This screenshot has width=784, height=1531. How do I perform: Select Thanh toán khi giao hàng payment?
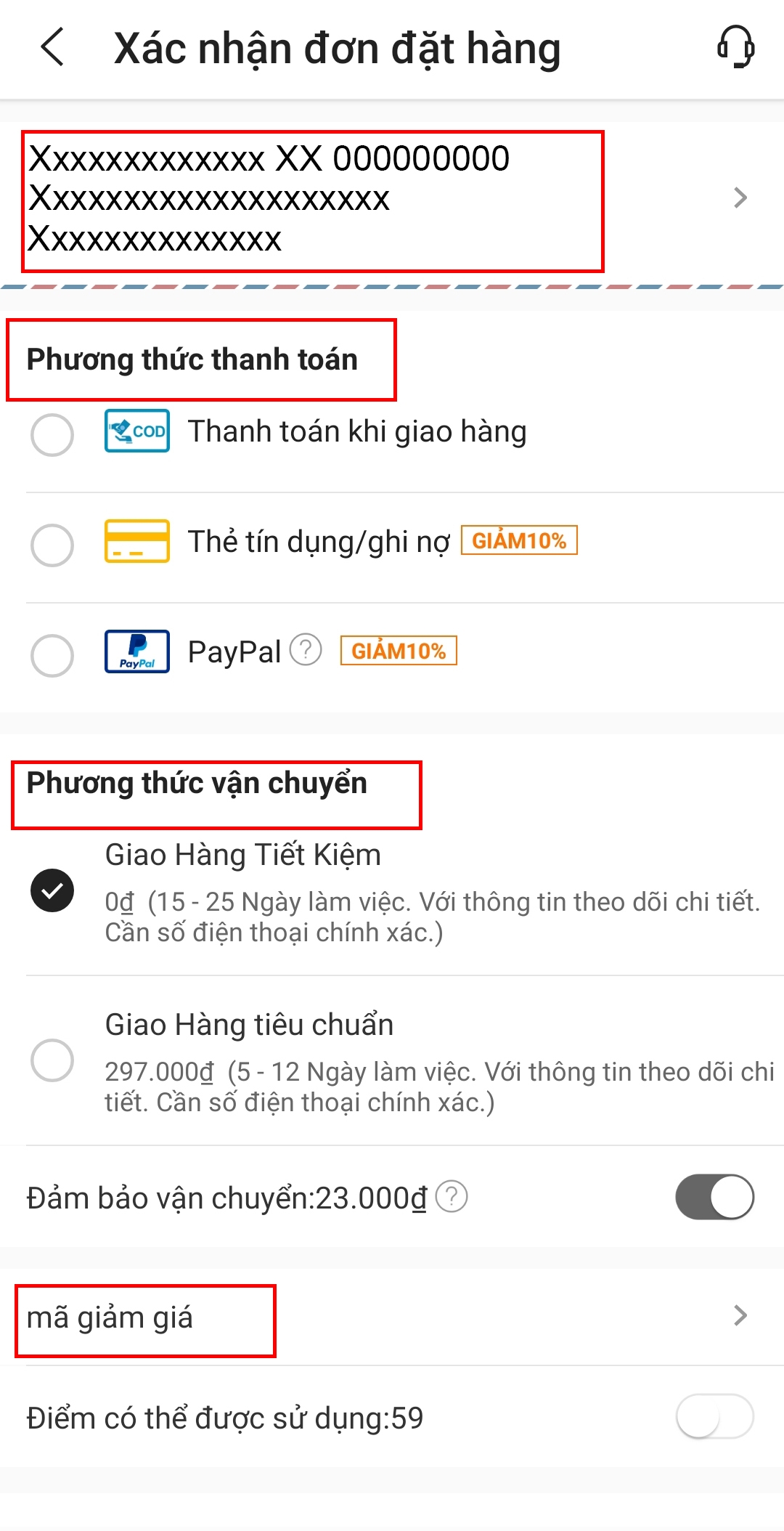(x=52, y=435)
